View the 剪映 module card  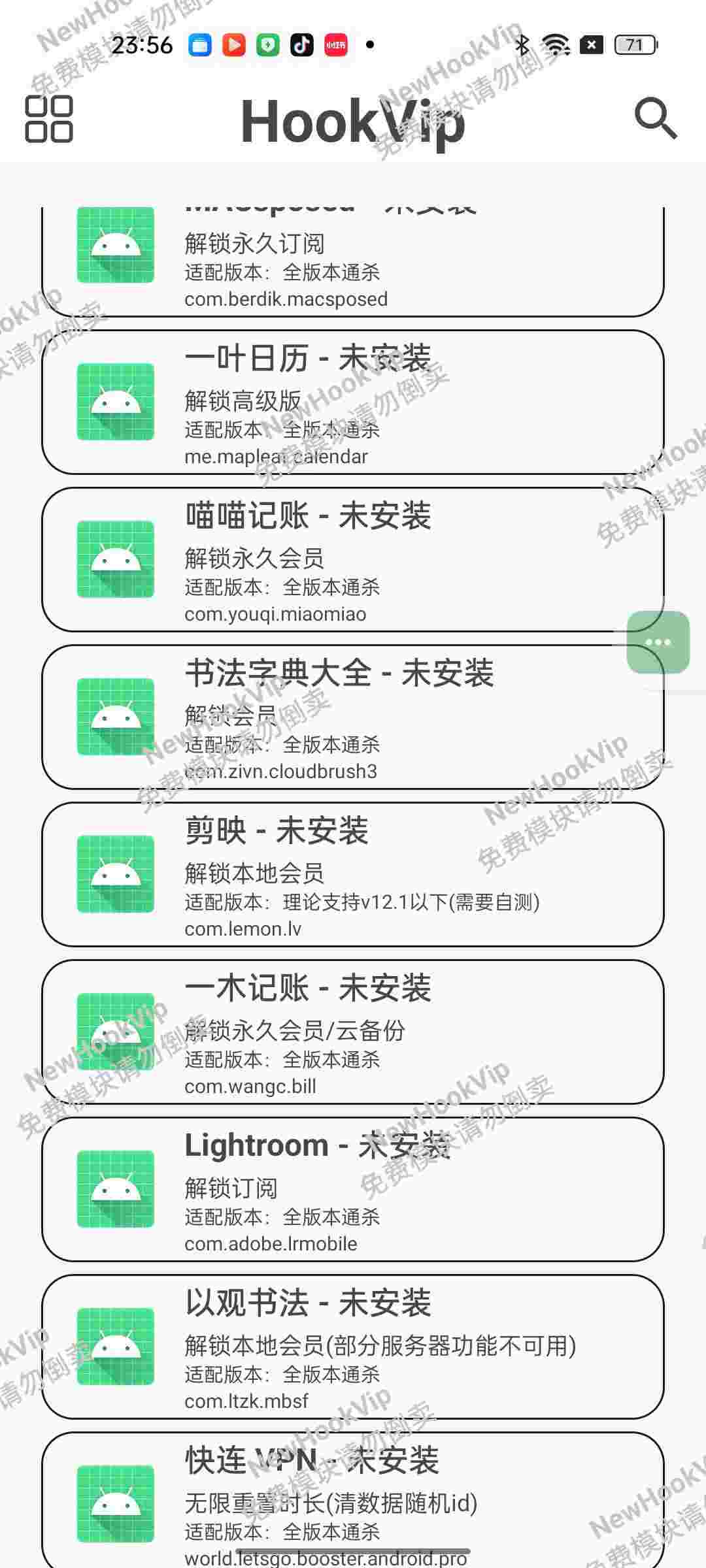[x=353, y=875]
